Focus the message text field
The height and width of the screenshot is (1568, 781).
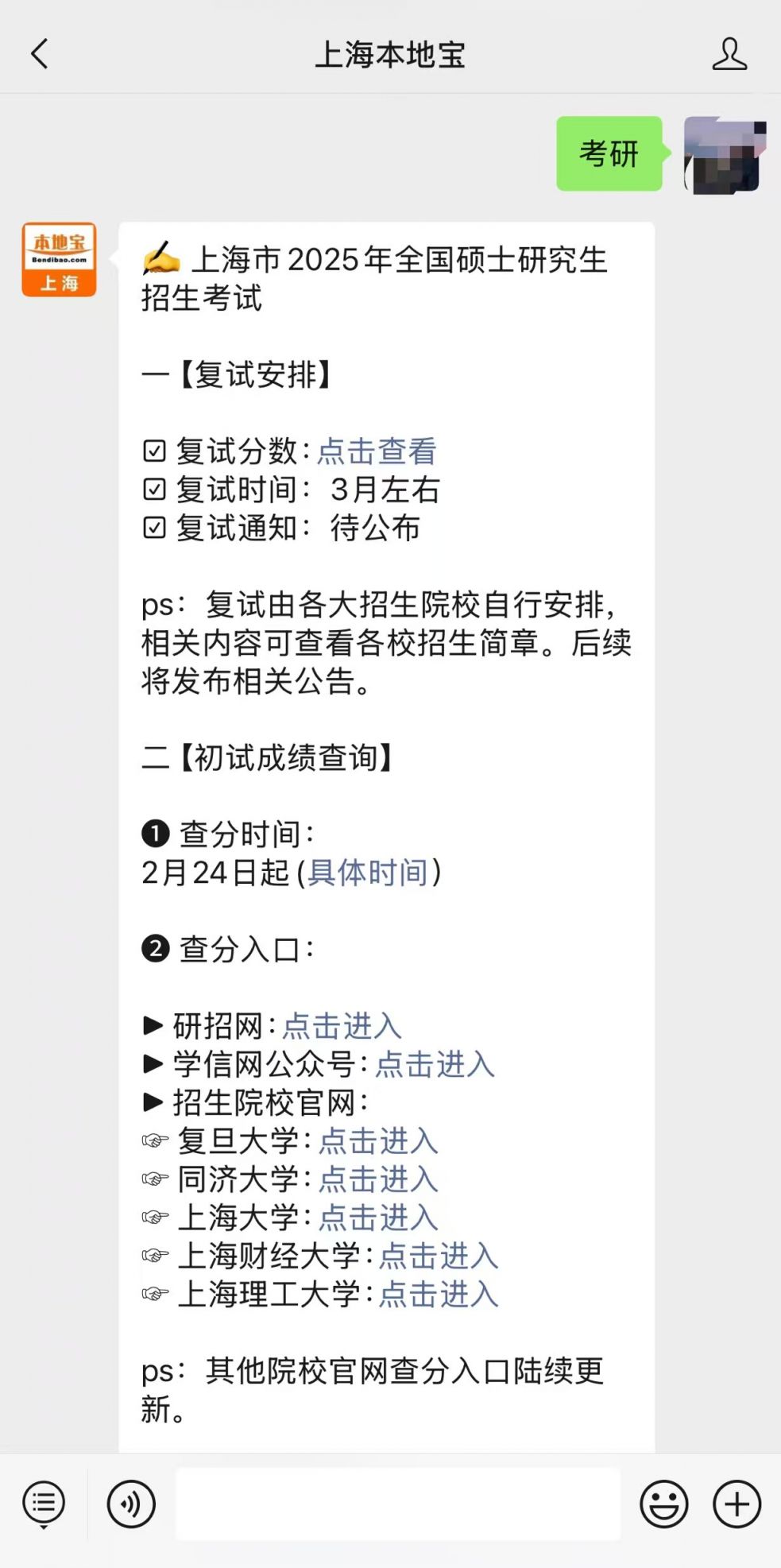pyautogui.click(x=398, y=1504)
